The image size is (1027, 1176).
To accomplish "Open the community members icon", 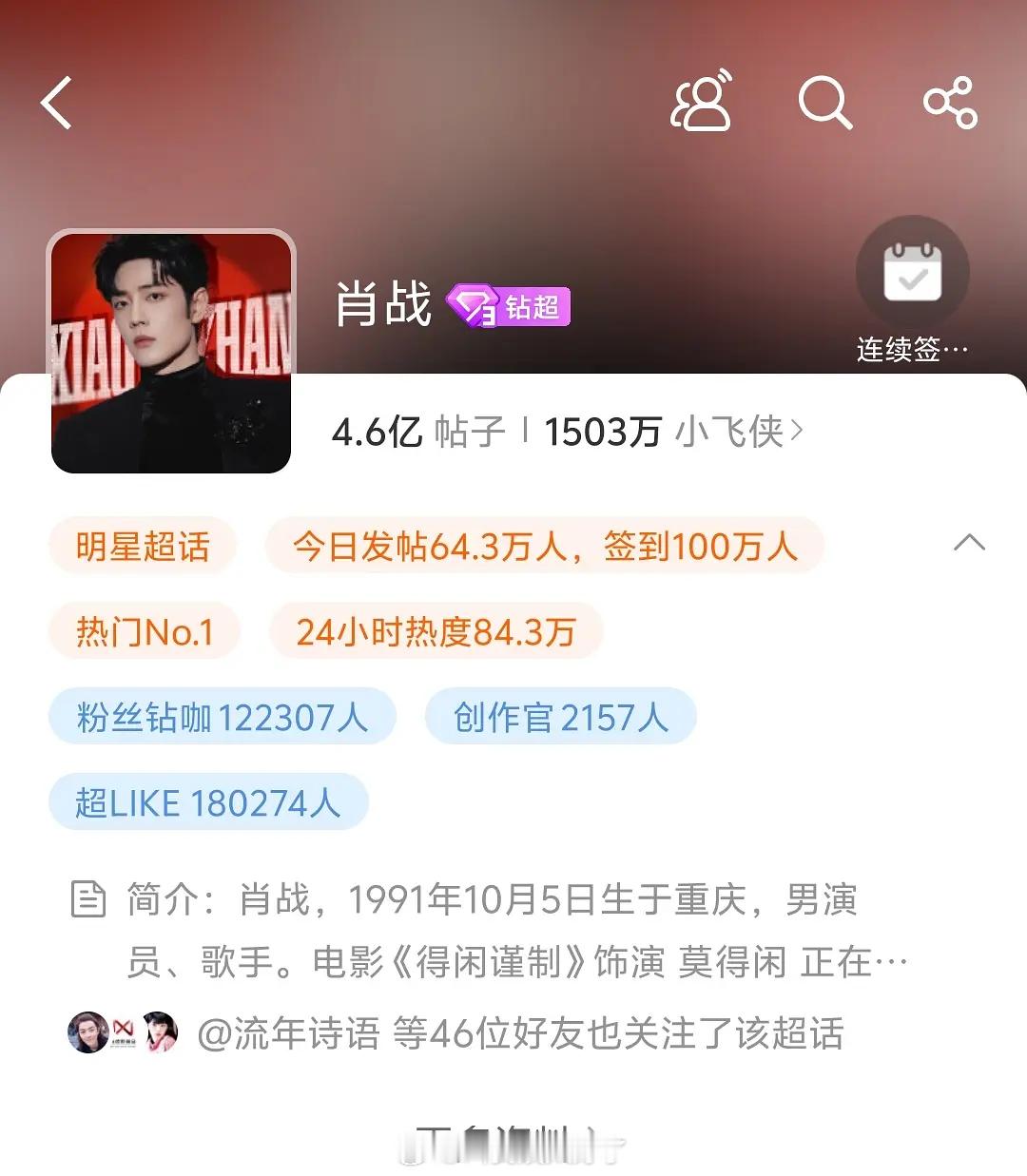I will 701,100.
